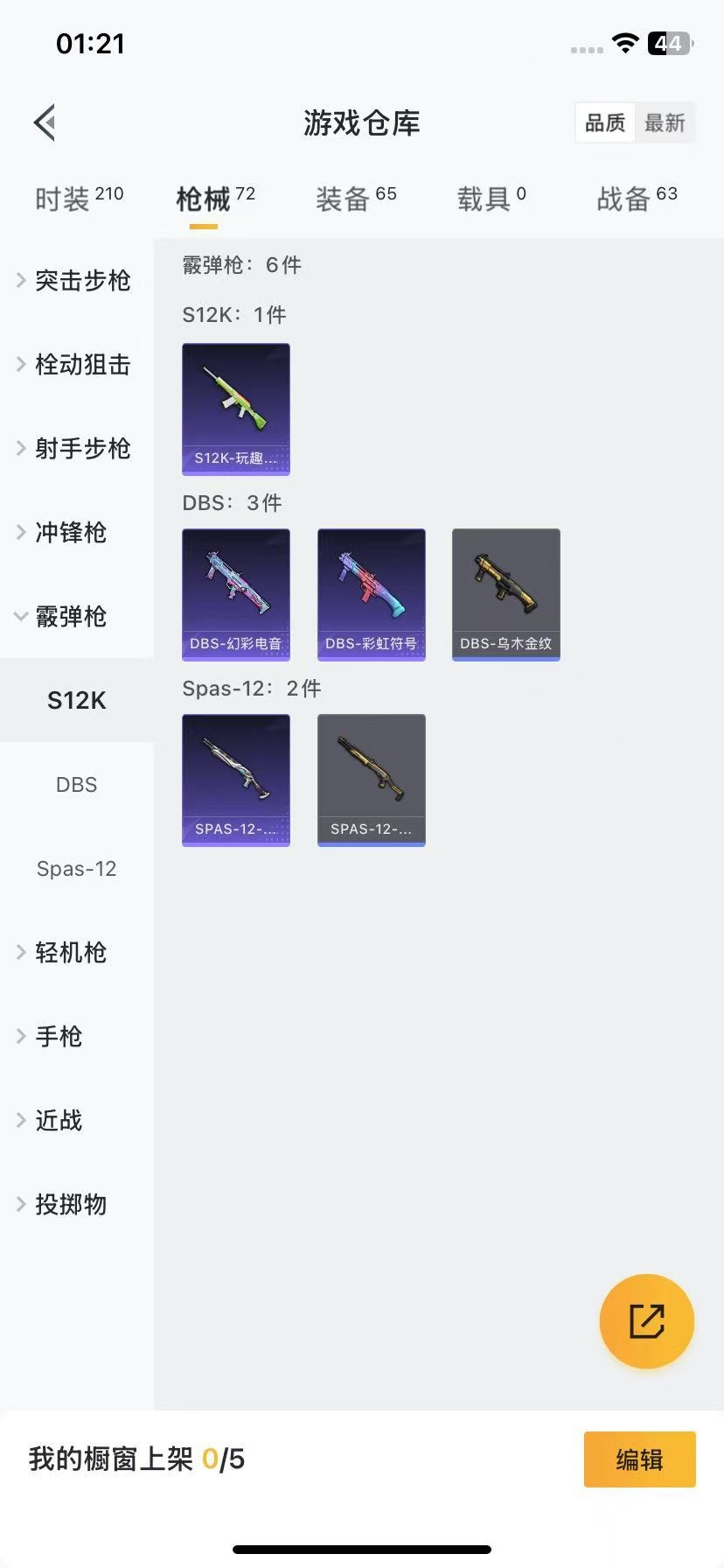
Task: Tap the orange share floating button
Action: pyautogui.click(x=647, y=1321)
